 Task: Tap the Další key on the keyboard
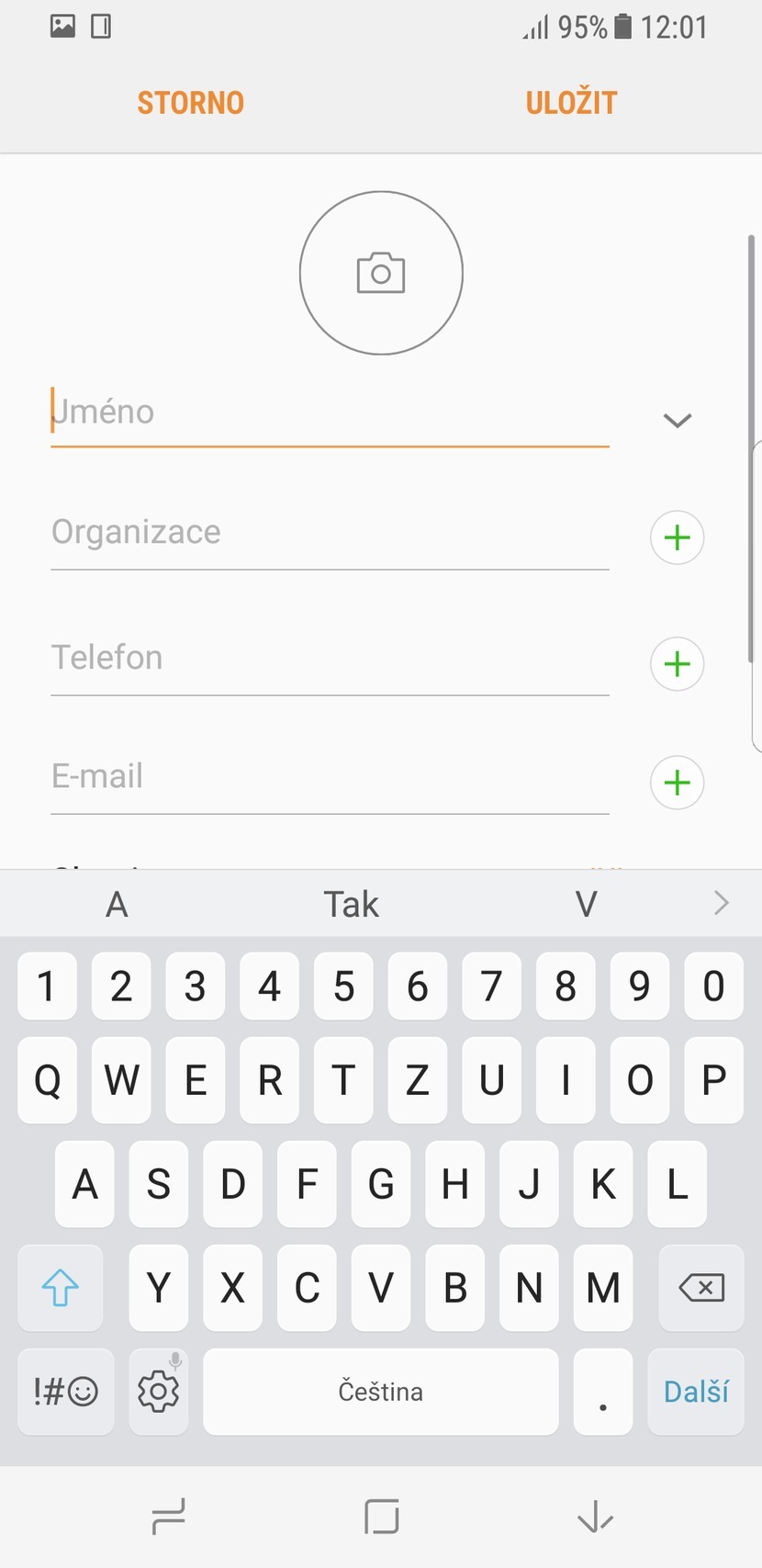(696, 1392)
